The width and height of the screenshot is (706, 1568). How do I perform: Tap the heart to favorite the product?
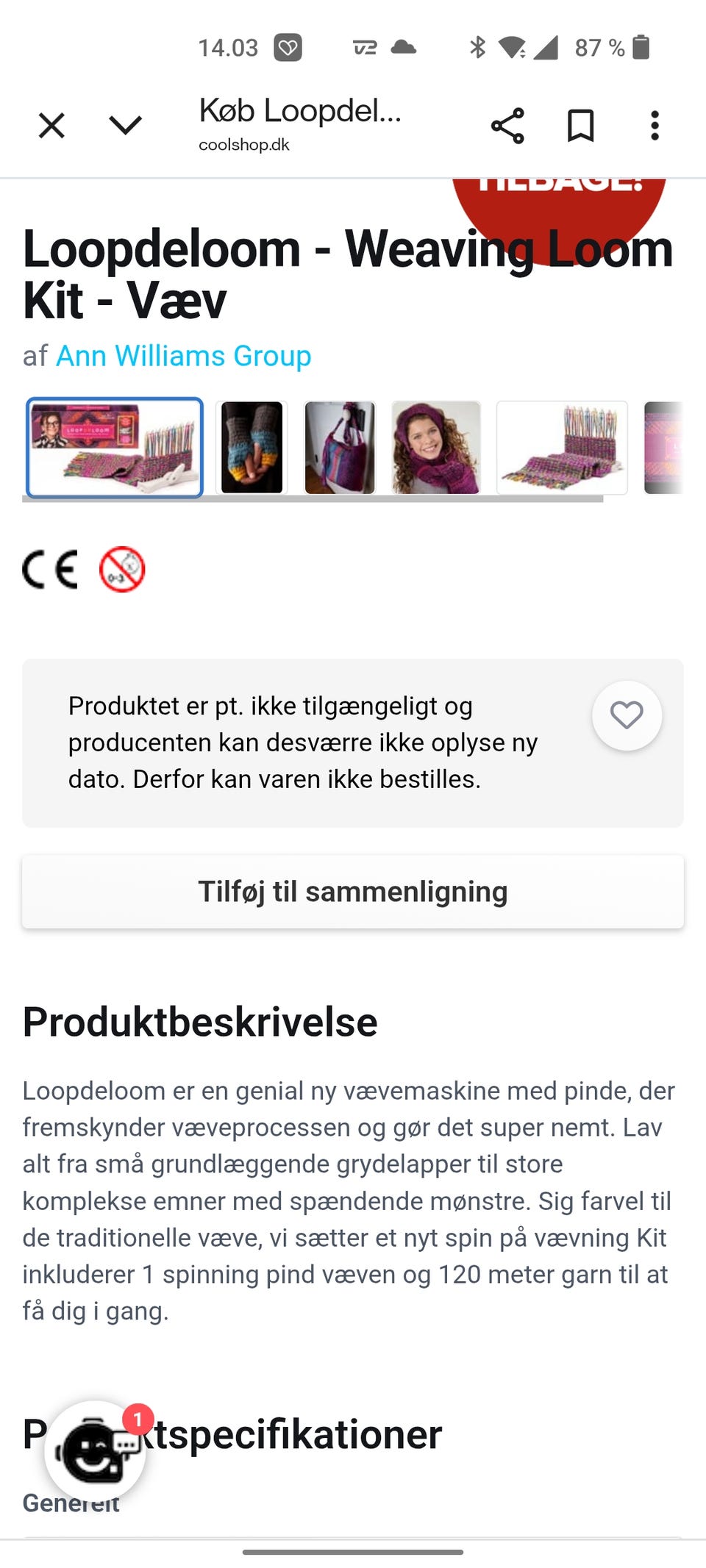627,715
